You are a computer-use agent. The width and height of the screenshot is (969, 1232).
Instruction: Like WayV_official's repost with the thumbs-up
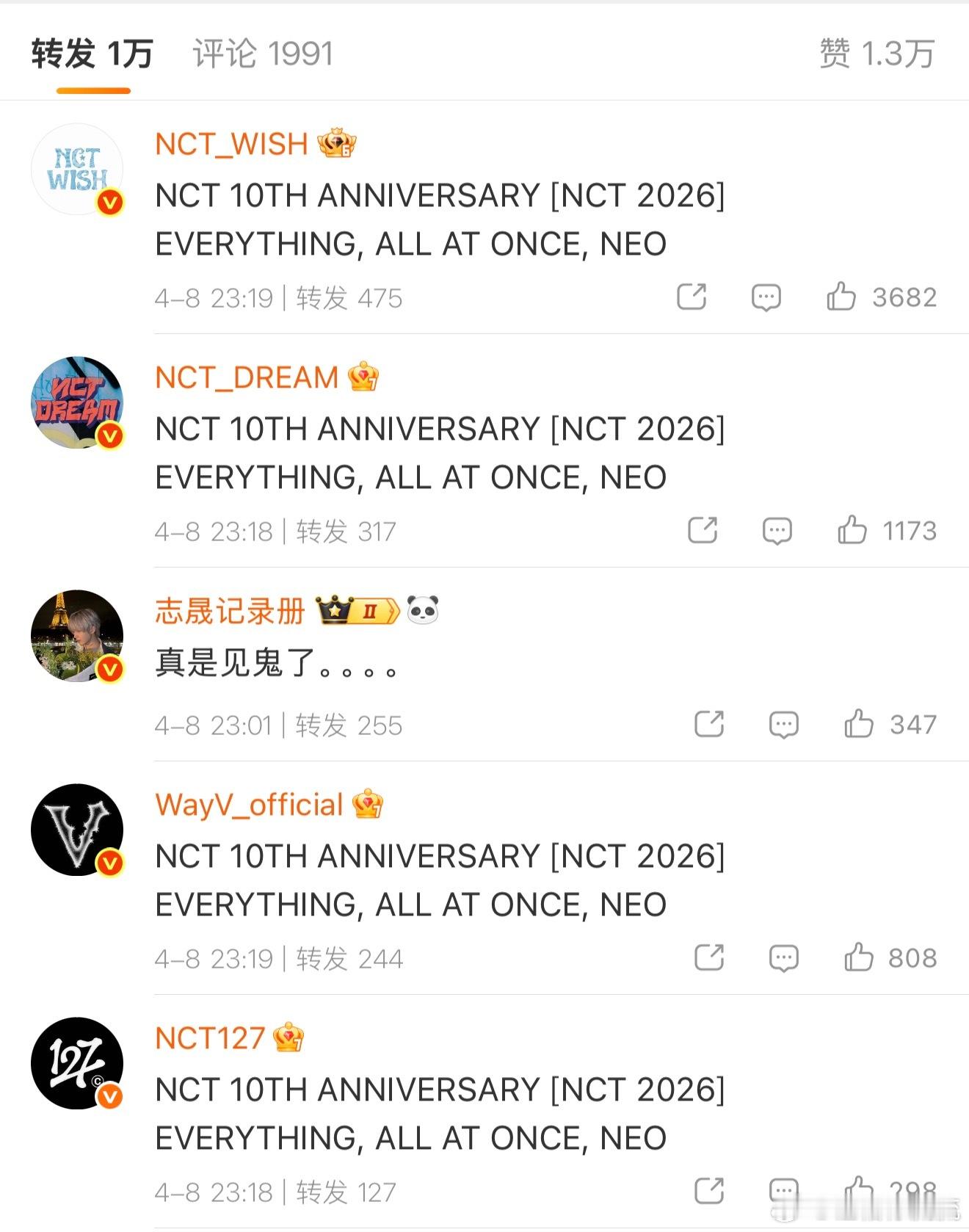865,957
